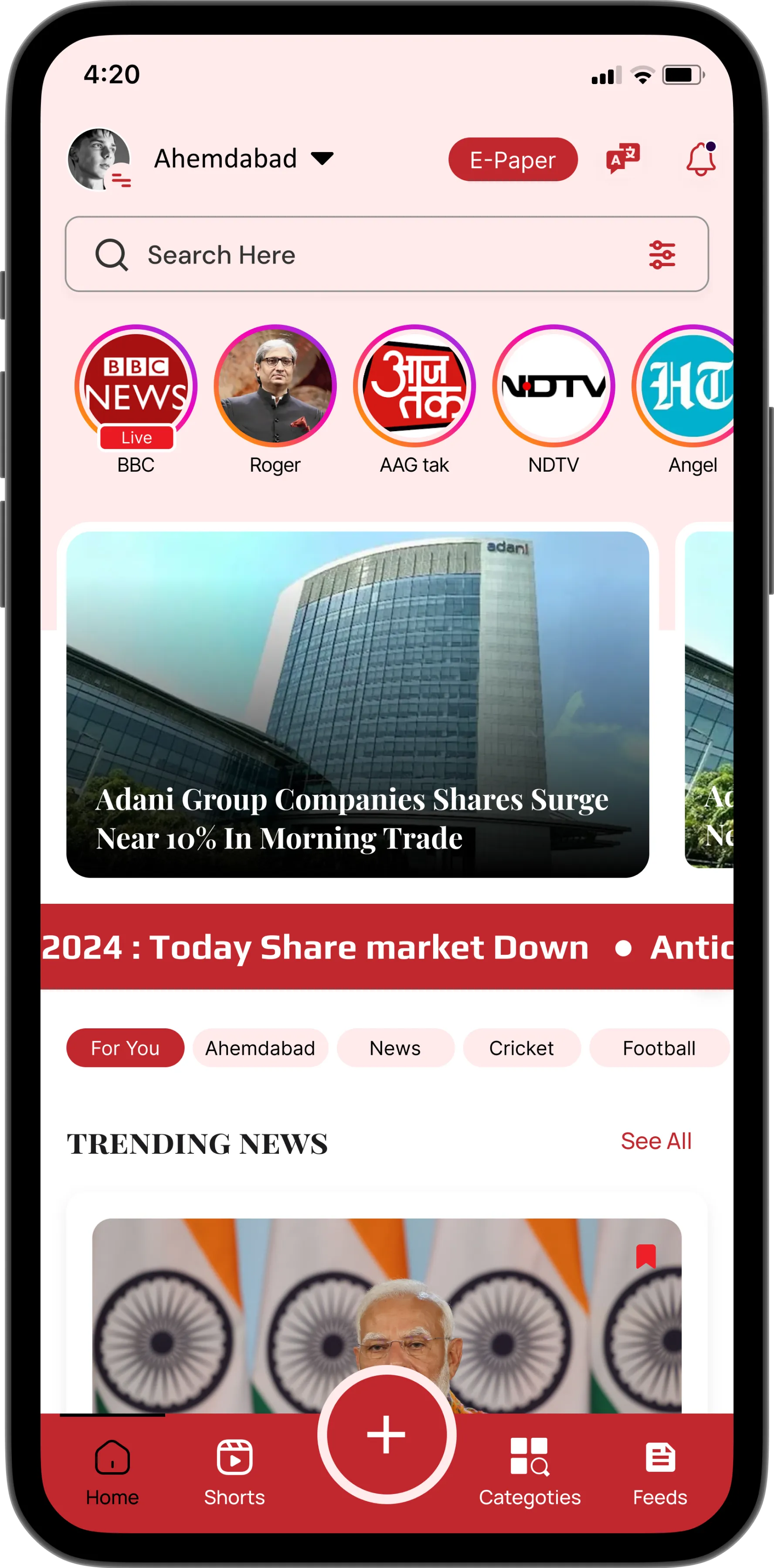Select the Ahemdabad category chip

(x=260, y=1048)
